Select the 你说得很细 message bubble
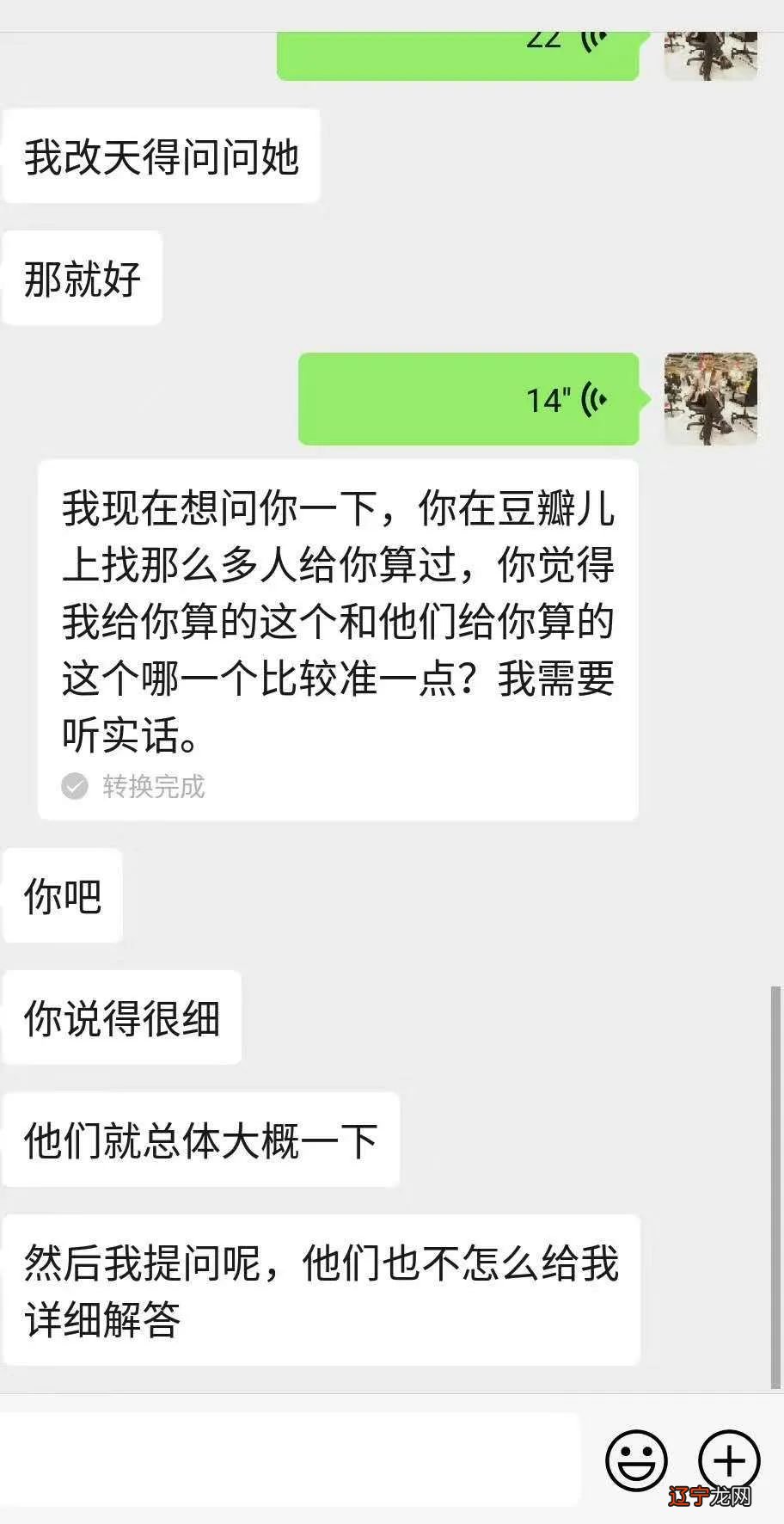Screen dimensions: 784x1524 [x=121, y=1017]
